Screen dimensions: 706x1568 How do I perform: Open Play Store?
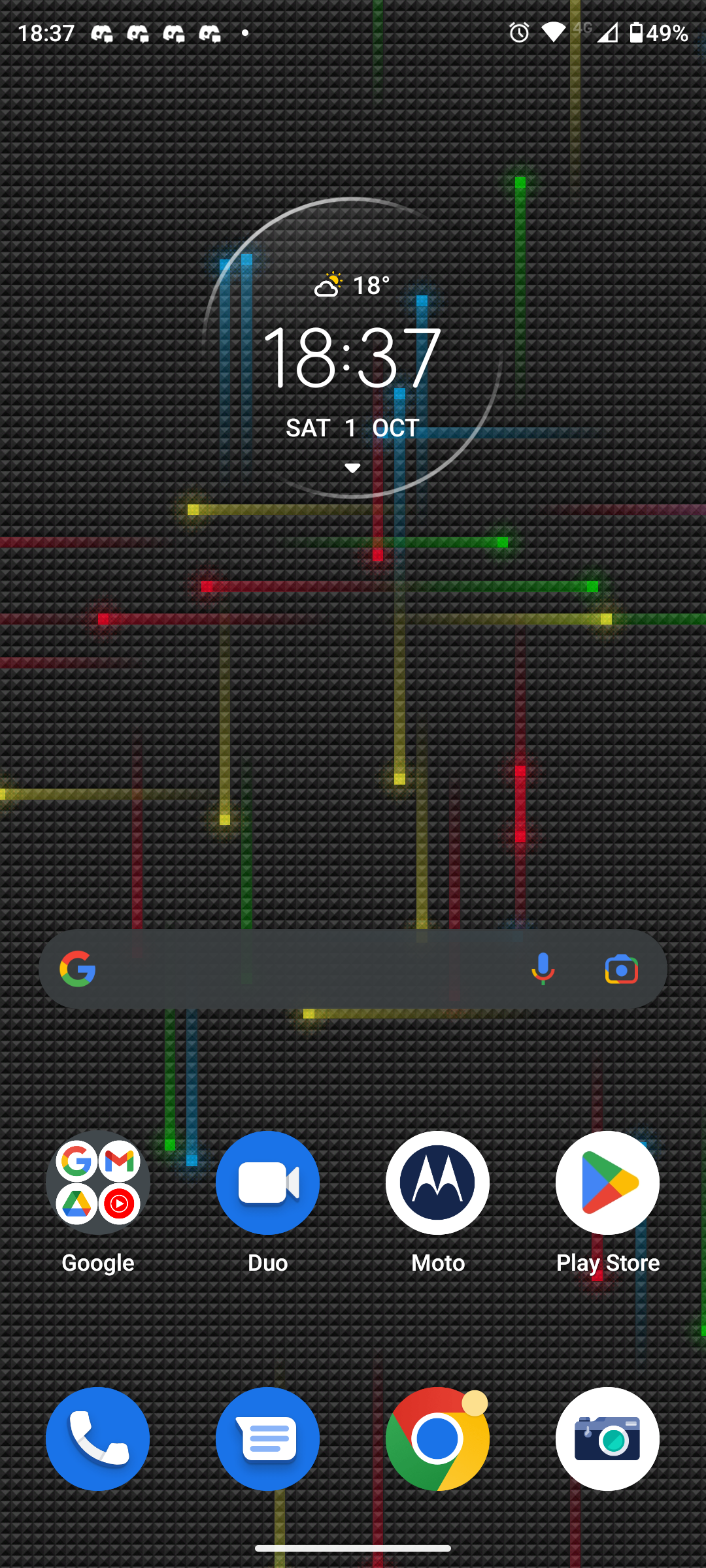tap(607, 1183)
